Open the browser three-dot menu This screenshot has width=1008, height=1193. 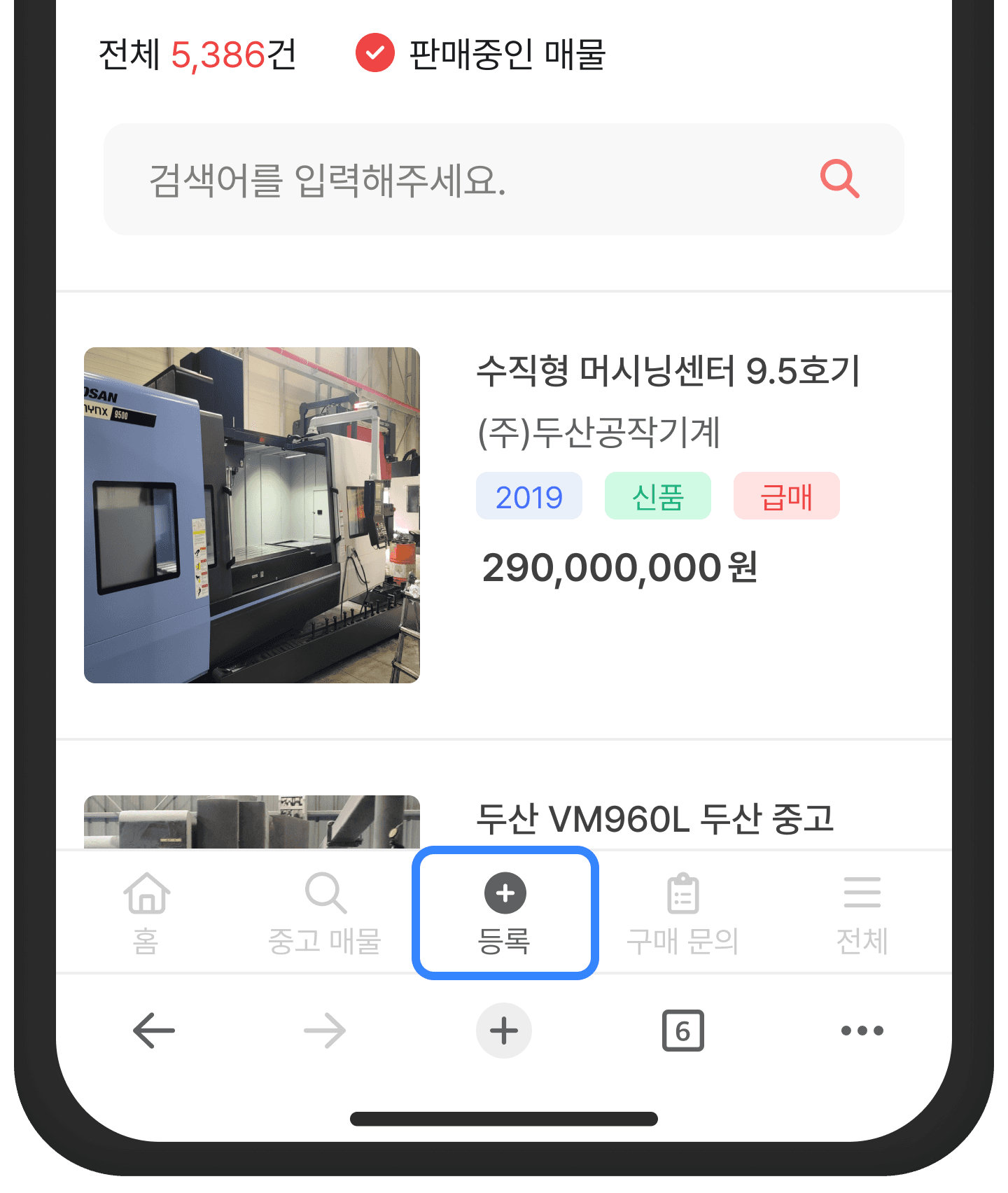click(862, 1031)
